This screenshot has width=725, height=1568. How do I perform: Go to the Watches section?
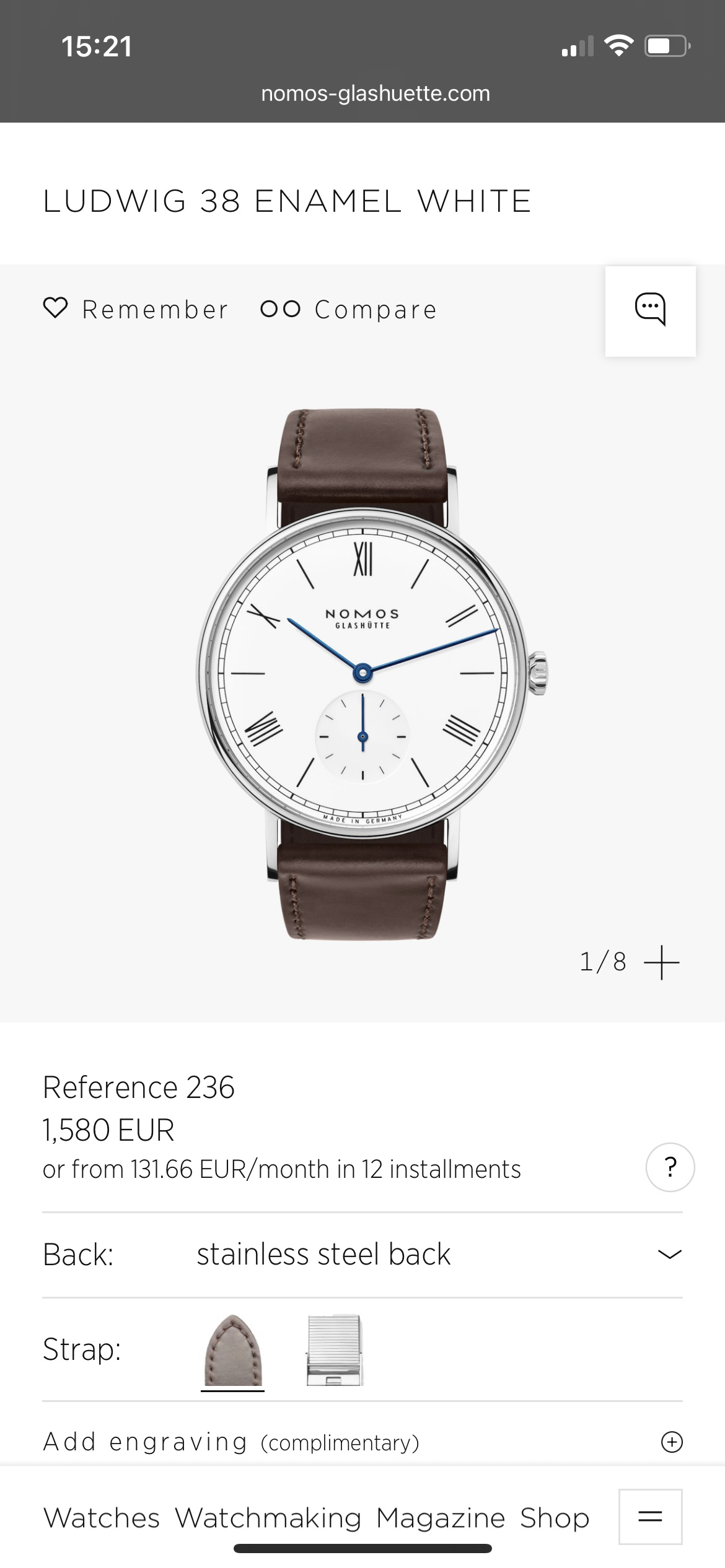pos(102,1518)
